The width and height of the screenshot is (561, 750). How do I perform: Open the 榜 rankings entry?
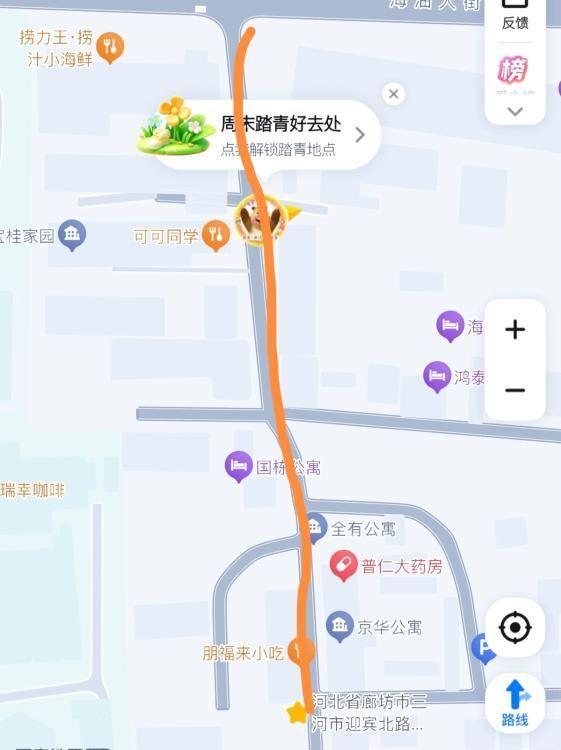[513, 70]
